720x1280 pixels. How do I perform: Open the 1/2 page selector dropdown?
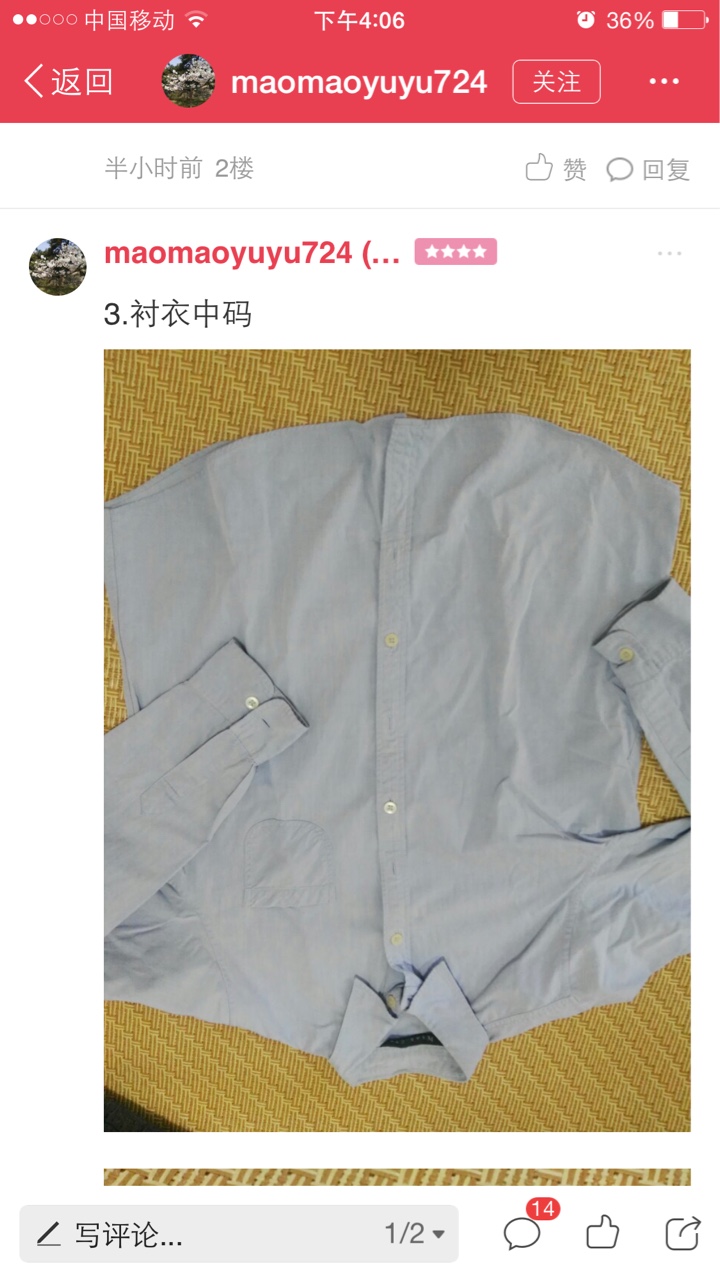coord(415,1234)
